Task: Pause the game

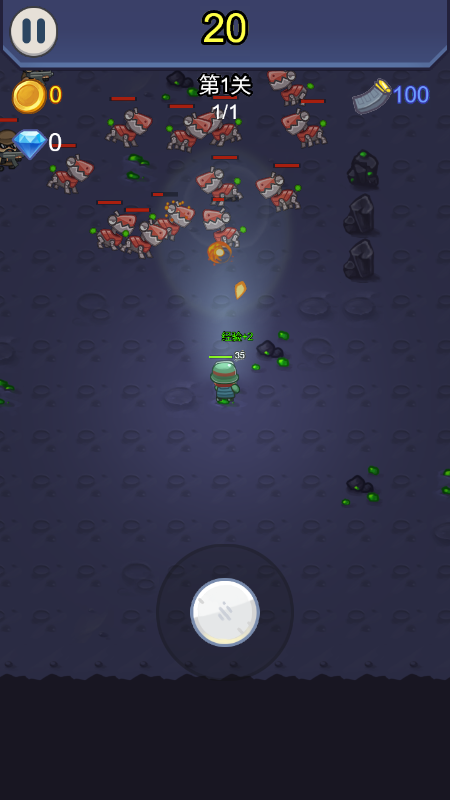Action: point(34,32)
